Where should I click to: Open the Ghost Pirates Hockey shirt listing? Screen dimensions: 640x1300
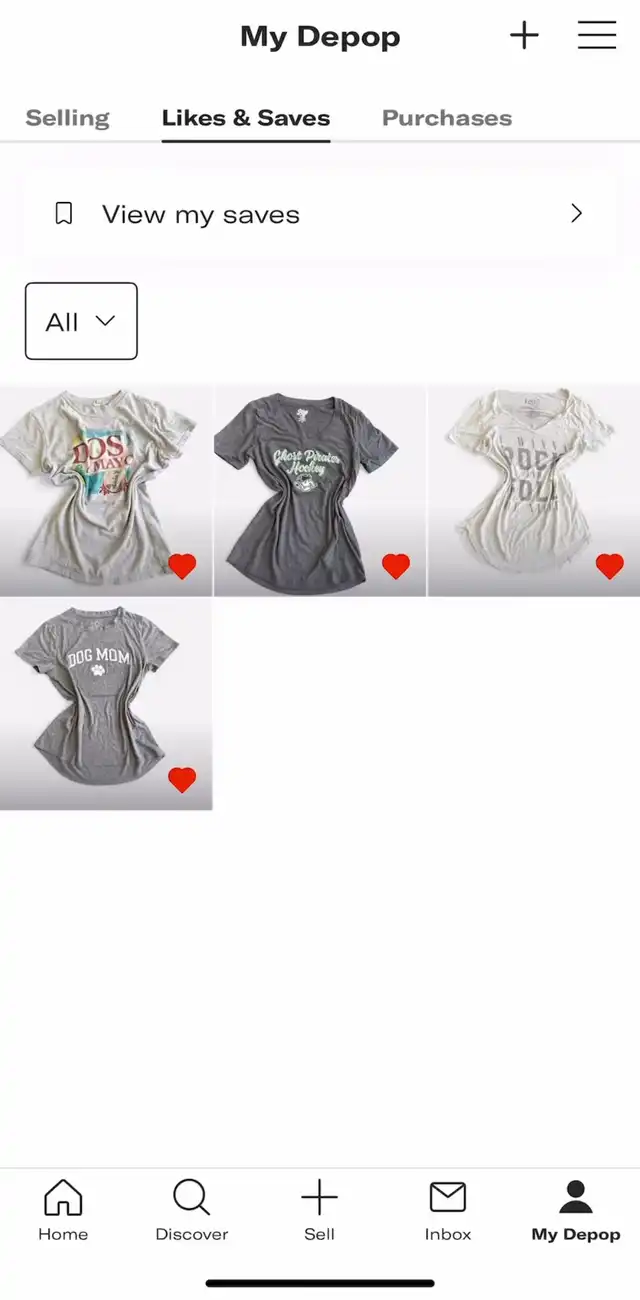[320, 490]
